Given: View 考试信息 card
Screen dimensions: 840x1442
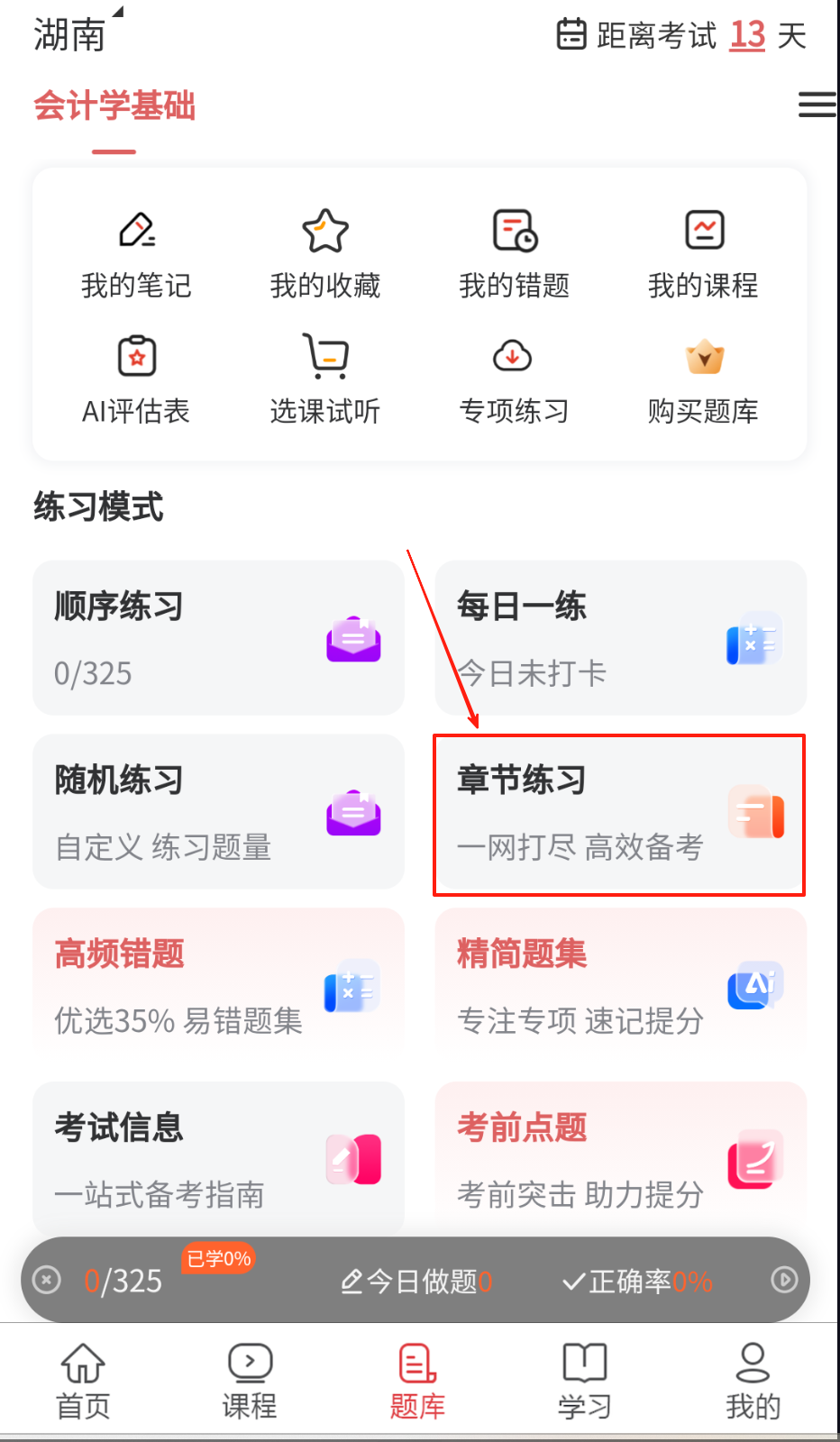Looking at the screenshot, I should point(218,1159).
